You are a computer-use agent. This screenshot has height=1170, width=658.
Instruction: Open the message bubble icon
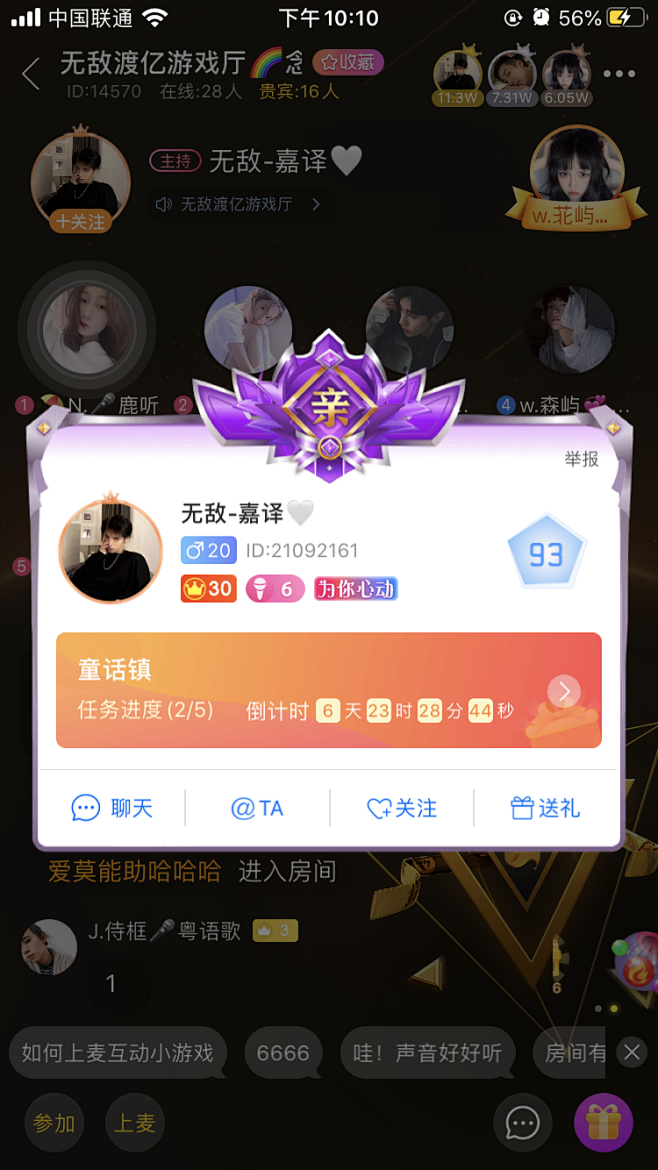coord(523,1123)
